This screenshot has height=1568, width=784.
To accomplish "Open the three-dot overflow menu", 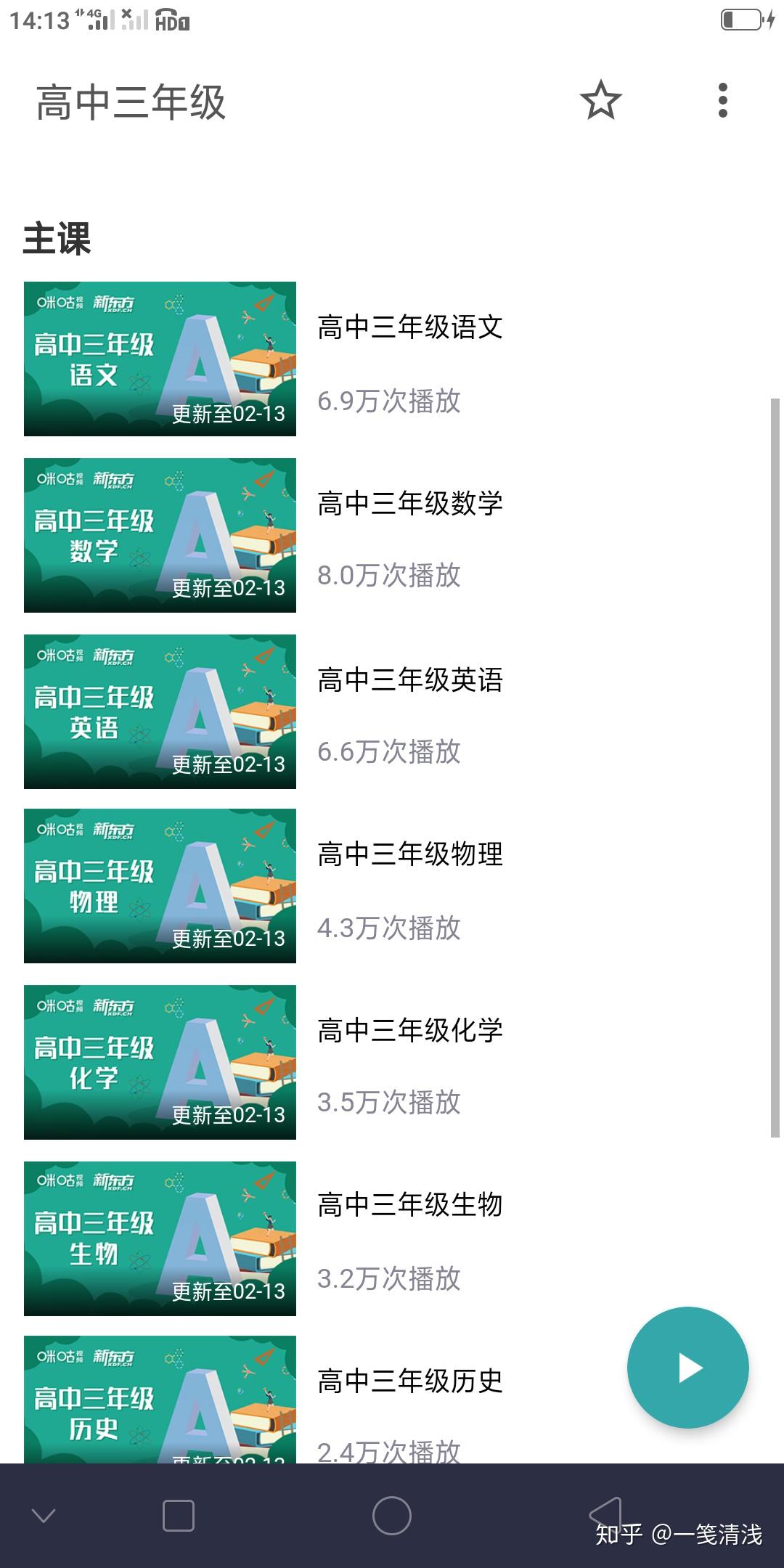I will coord(722,101).
